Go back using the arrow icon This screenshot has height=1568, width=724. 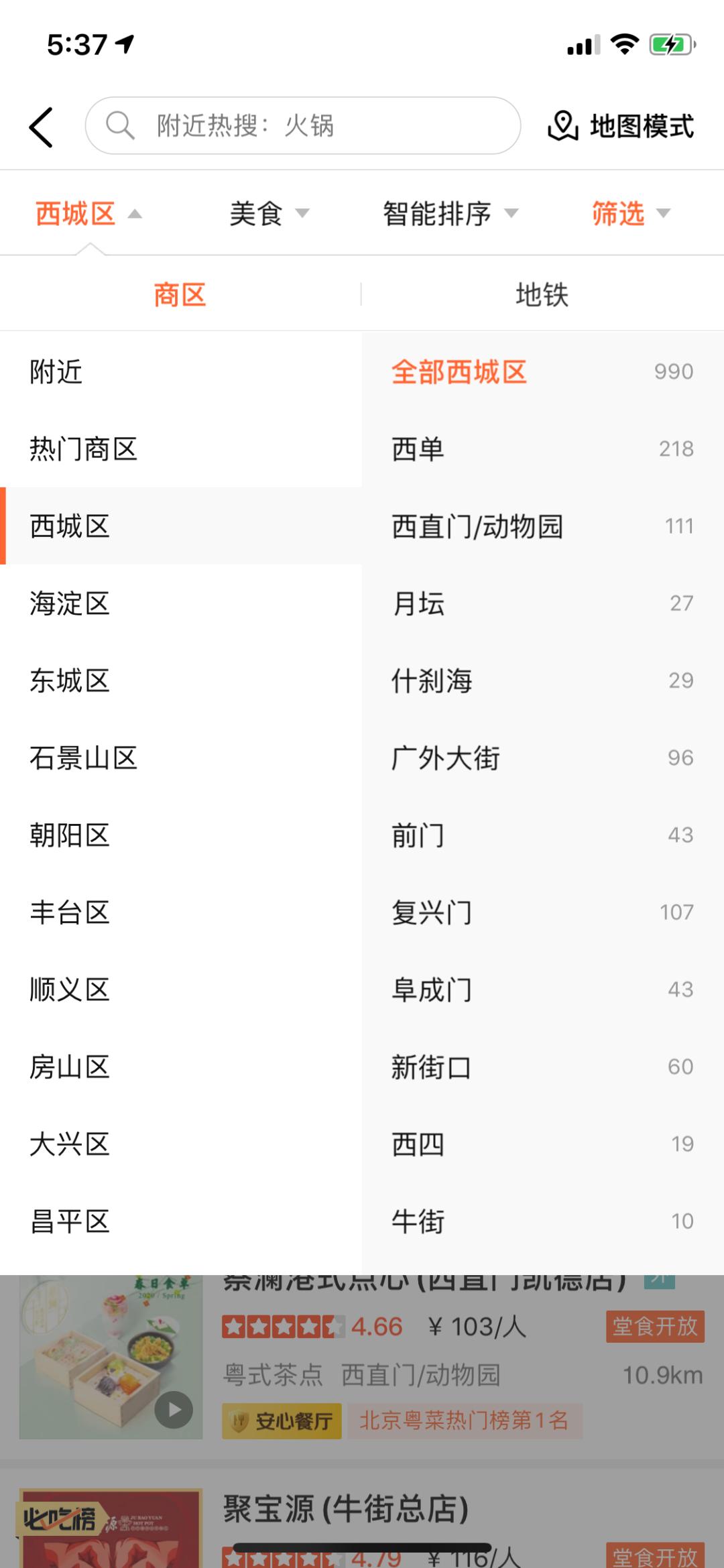42,127
